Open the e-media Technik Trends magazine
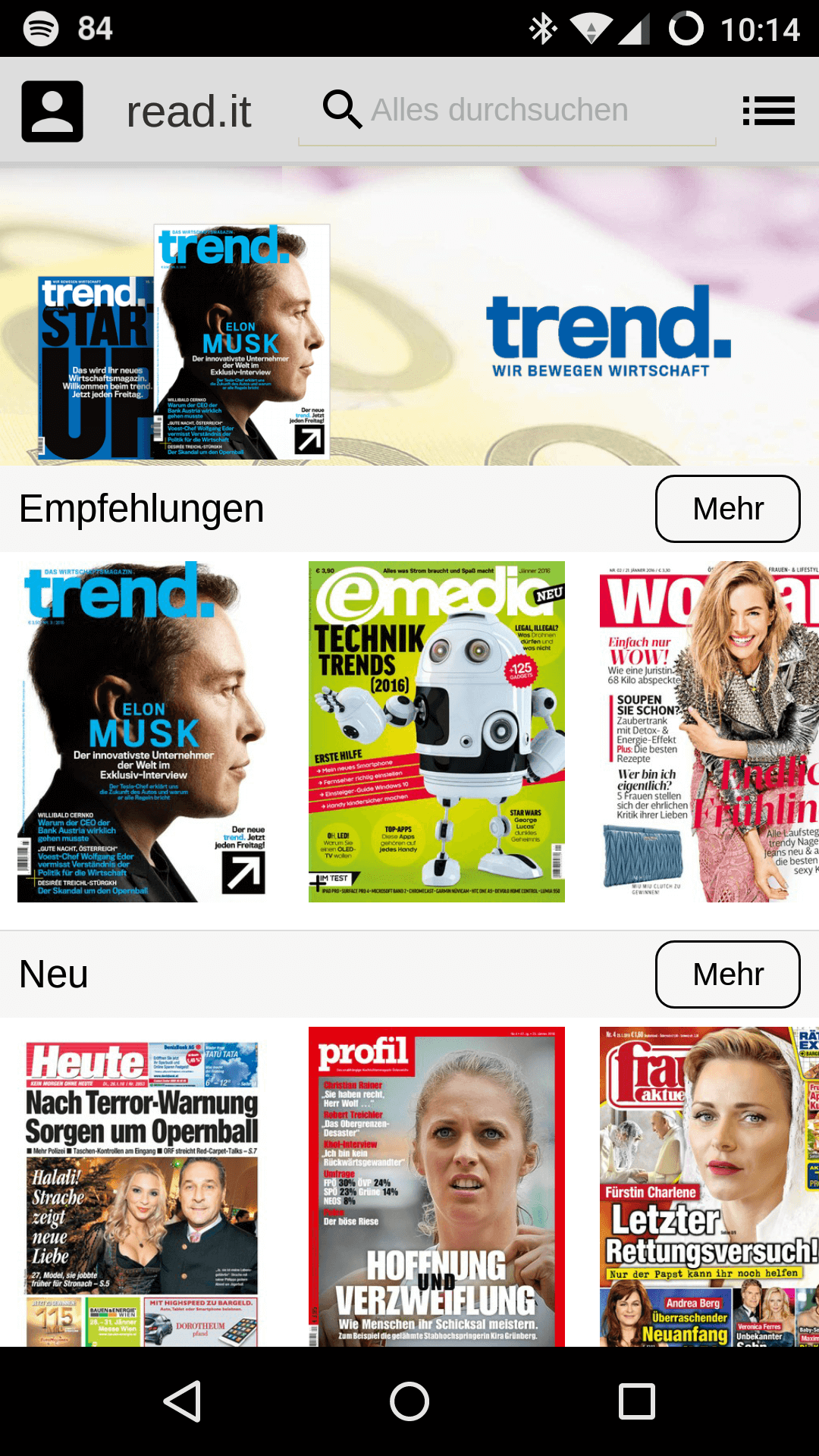The image size is (819, 1456). click(x=436, y=732)
